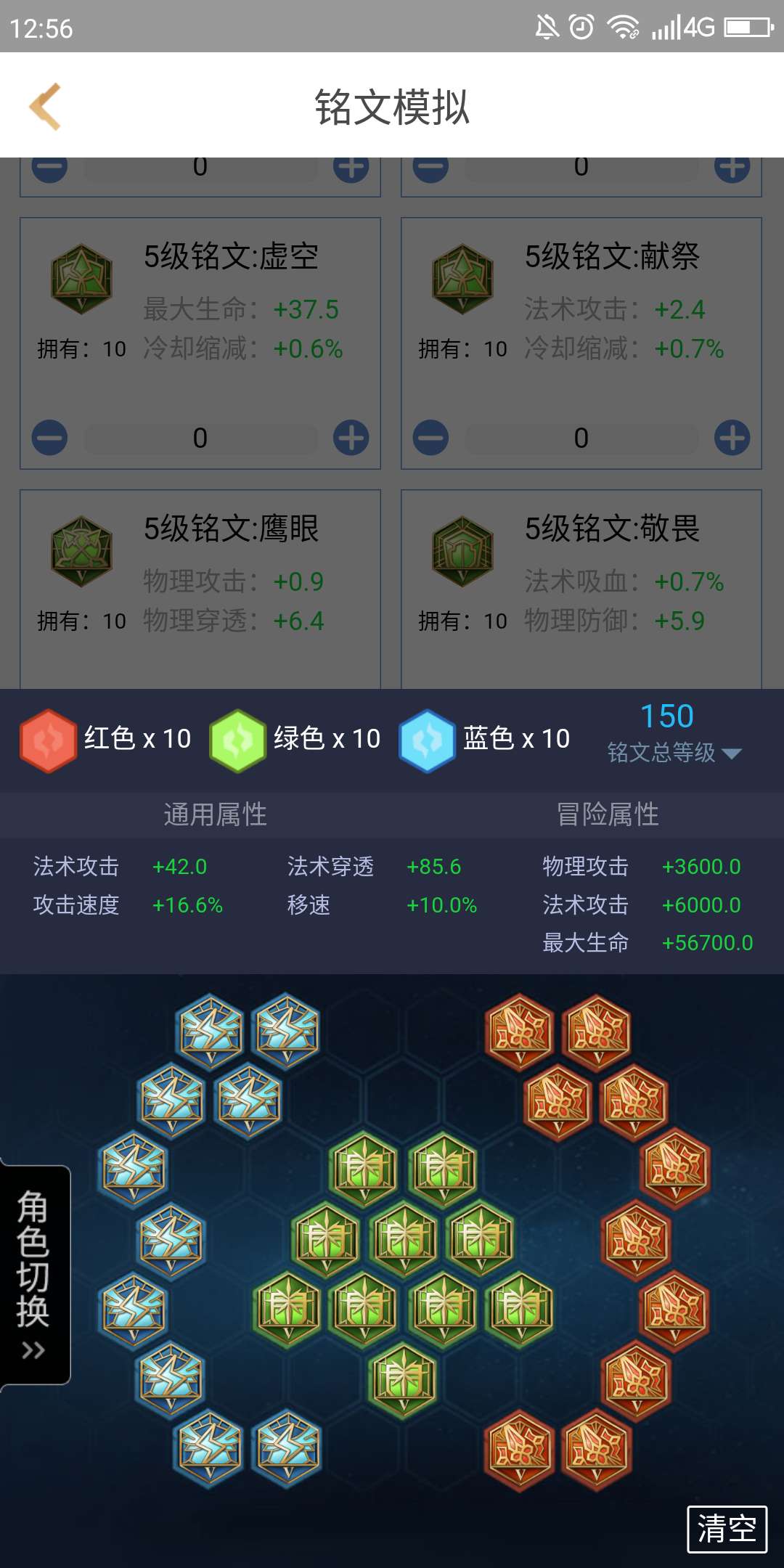The height and width of the screenshot is (1568, 784).
Task: Switch to 通用属性 tab
Action: pos(215,814)
